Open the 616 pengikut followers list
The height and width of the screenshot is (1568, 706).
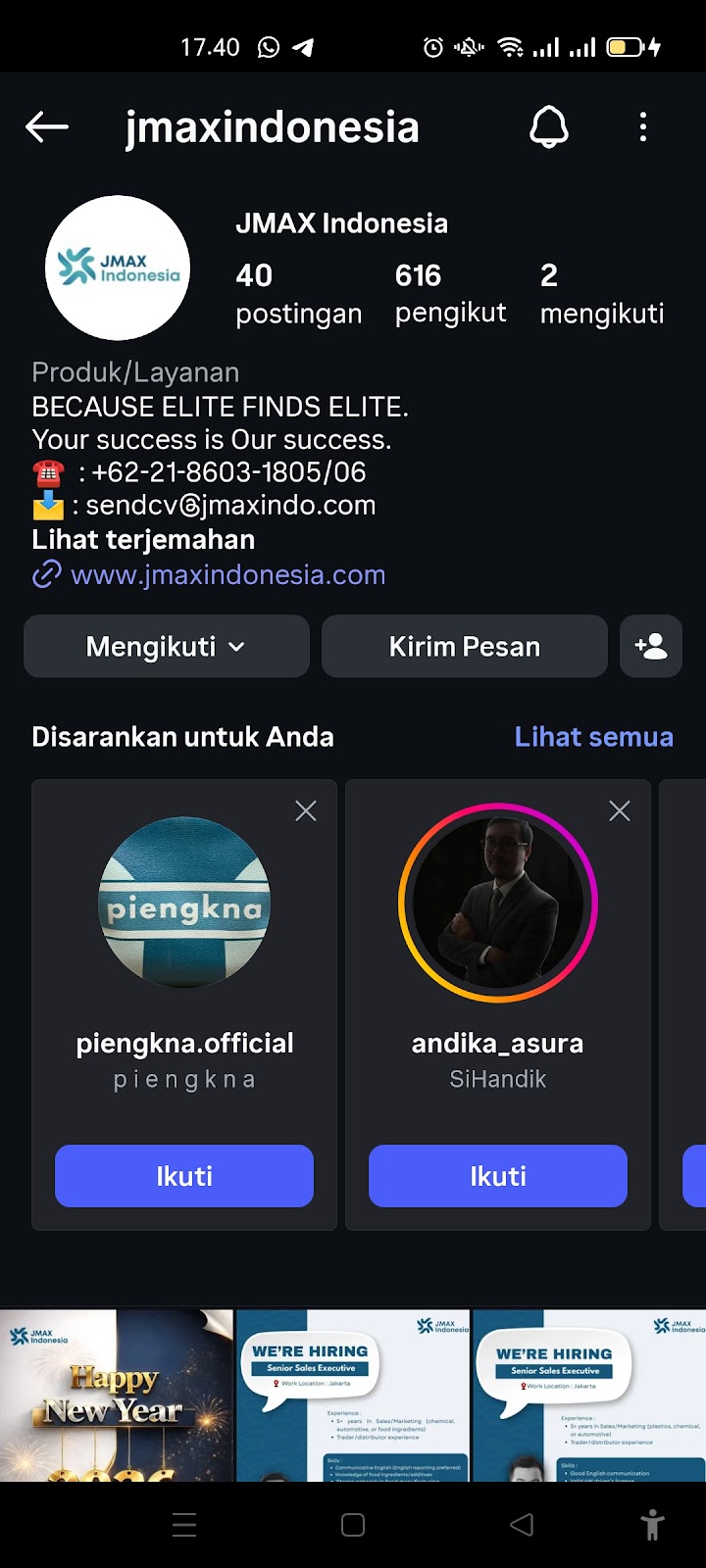450,293
